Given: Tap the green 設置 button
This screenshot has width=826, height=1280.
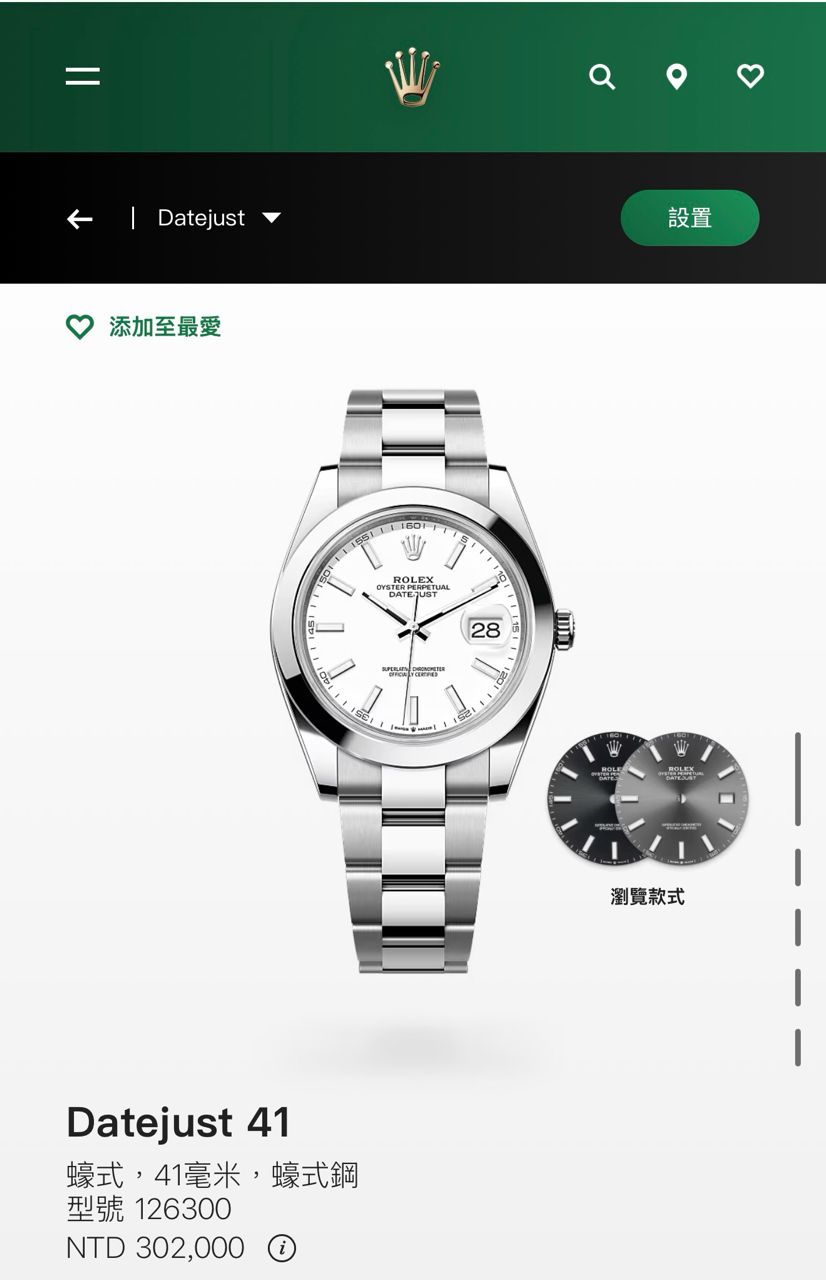Looking at the screenshot, I should 690,218.
